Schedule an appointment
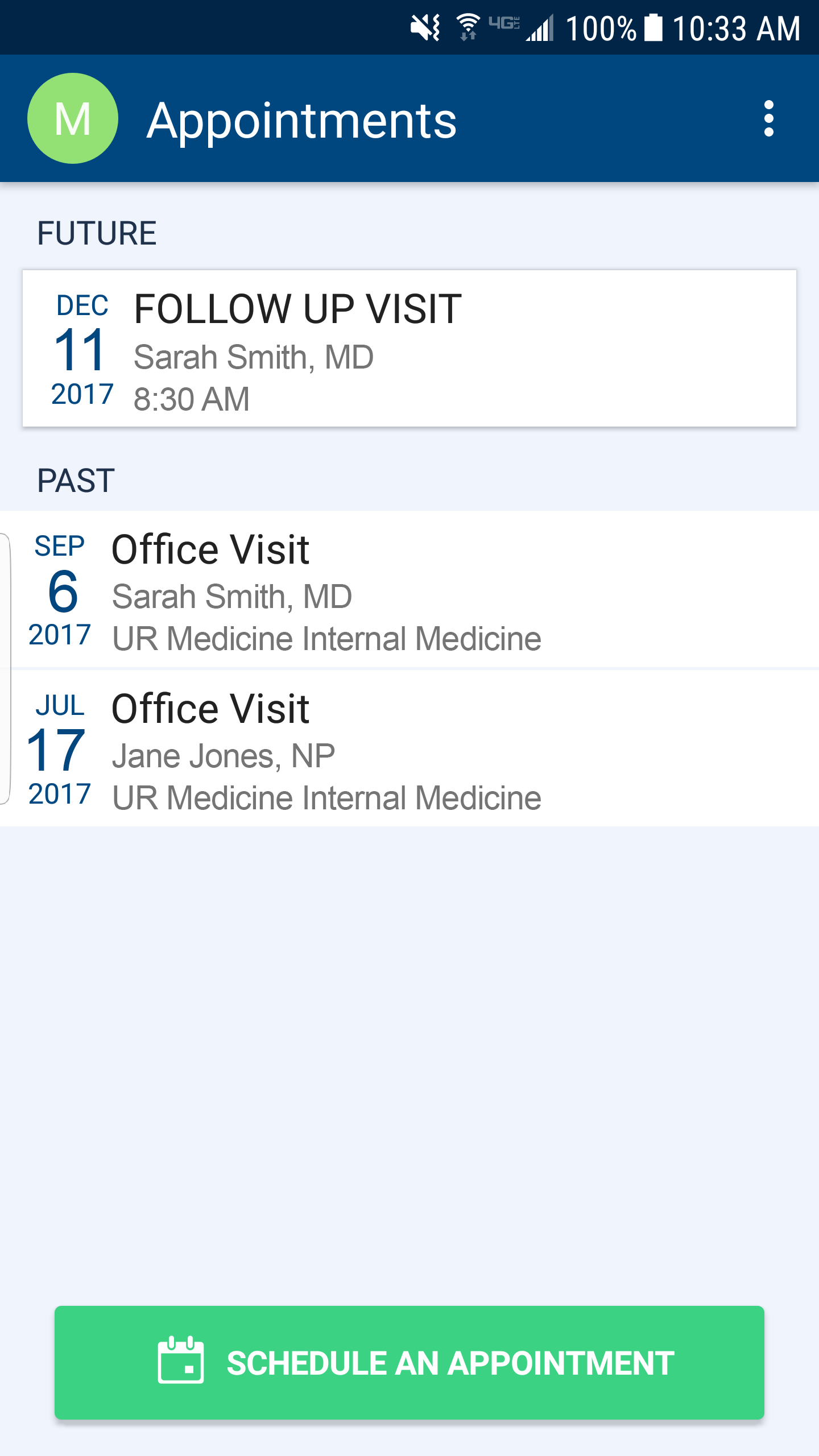Viewport: 819px width, 1456px height. point(409,1363)
